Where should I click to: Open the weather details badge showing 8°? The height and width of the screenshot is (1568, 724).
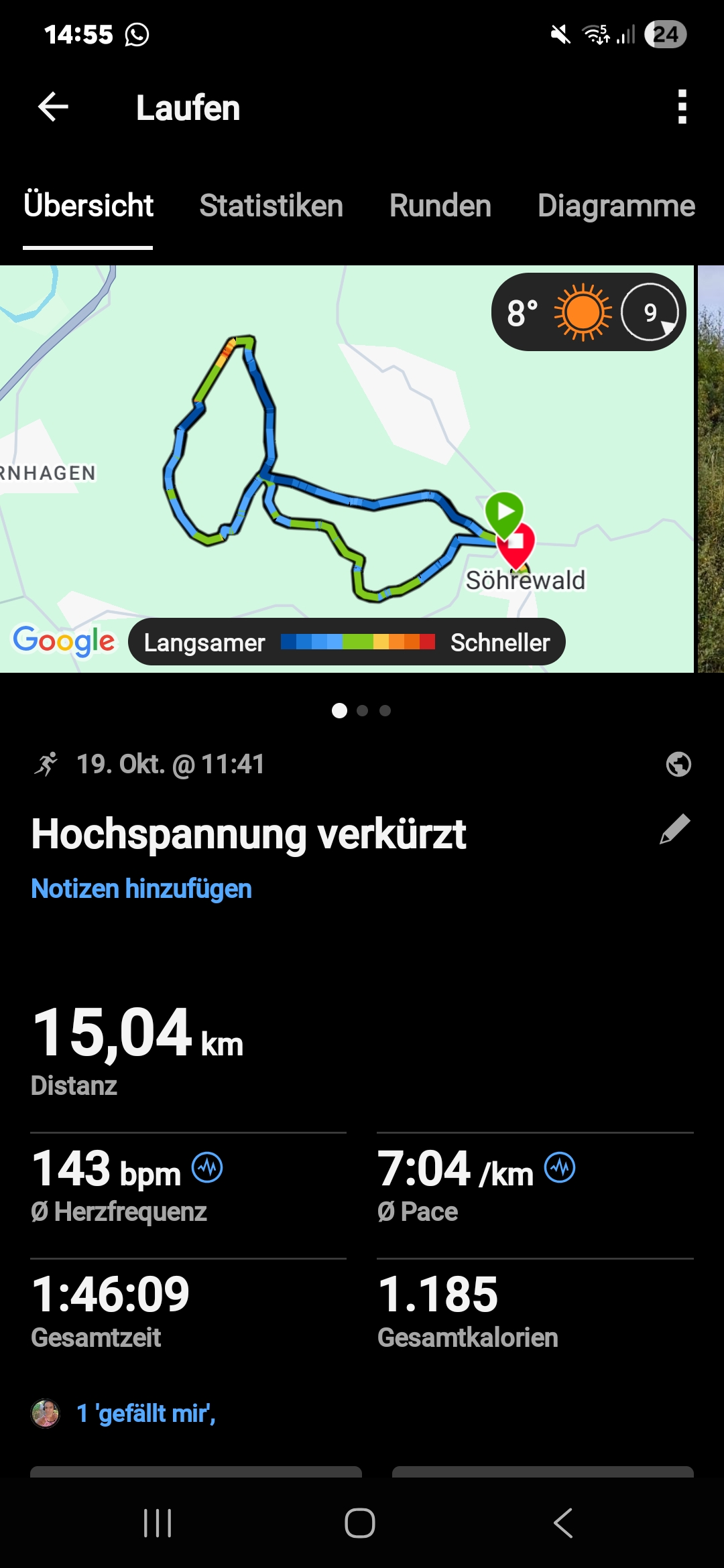[x=587, y=312]
